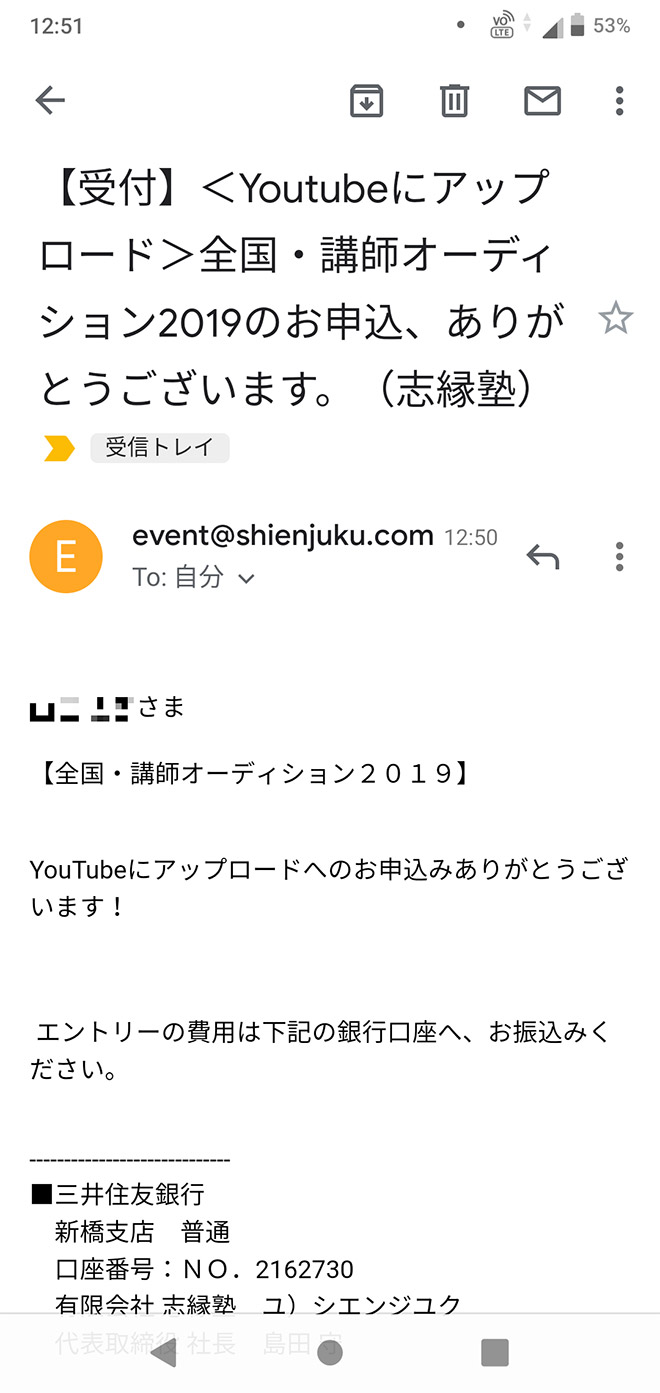Archive this email
The image size is (660, 1393).
pyautogui.click(x=367, y=100)
